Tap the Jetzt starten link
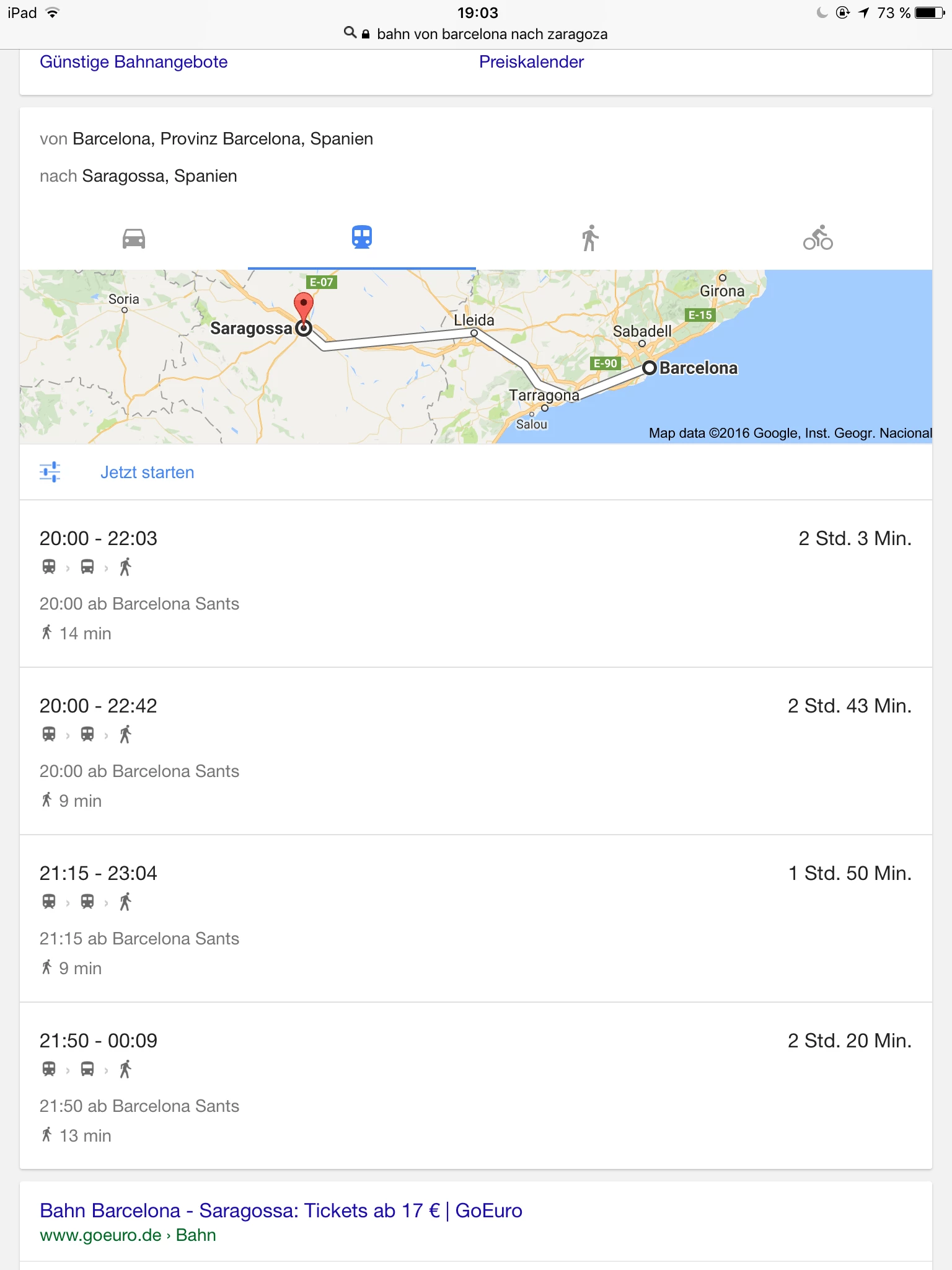952x1270 pixels. [x=147, y=473]
